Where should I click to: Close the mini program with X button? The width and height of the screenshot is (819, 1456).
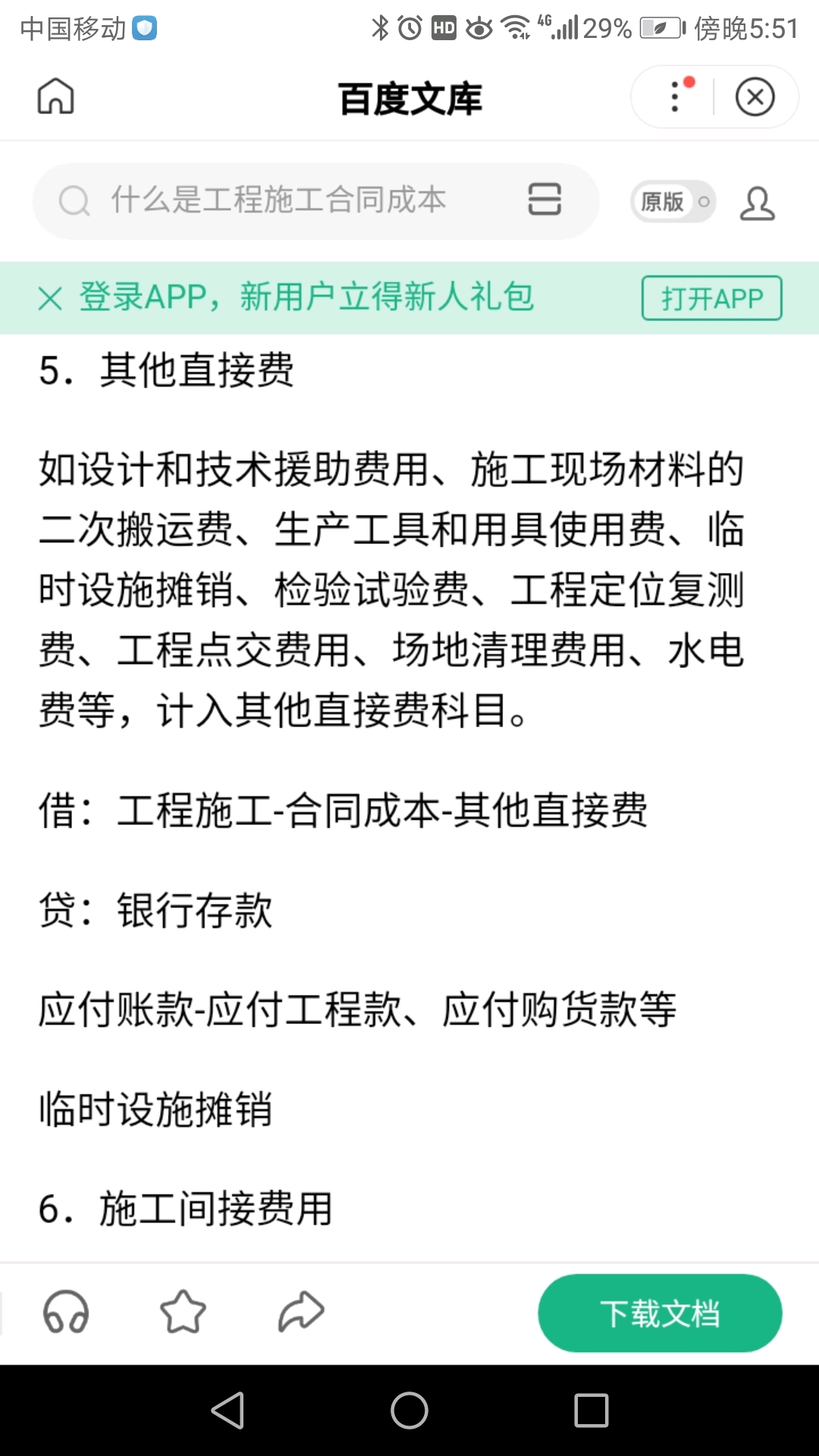coord(755,96)
